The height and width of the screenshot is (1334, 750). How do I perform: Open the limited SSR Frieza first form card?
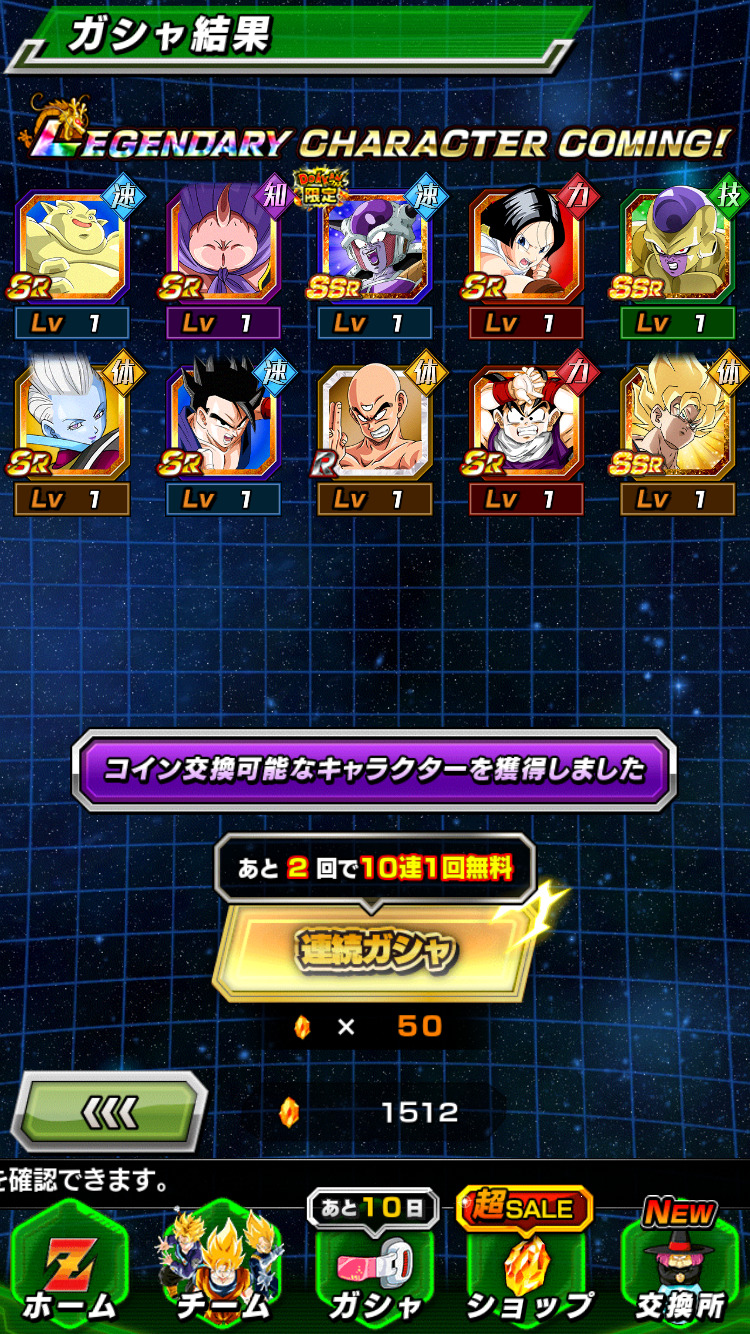[x=375, y=248]
